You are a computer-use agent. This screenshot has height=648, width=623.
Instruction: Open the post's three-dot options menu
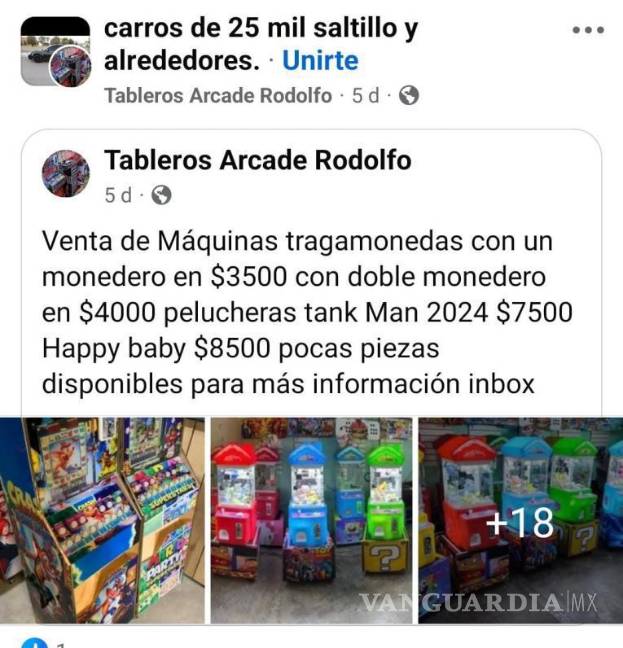pyautogui.click(x=587, y=30)
